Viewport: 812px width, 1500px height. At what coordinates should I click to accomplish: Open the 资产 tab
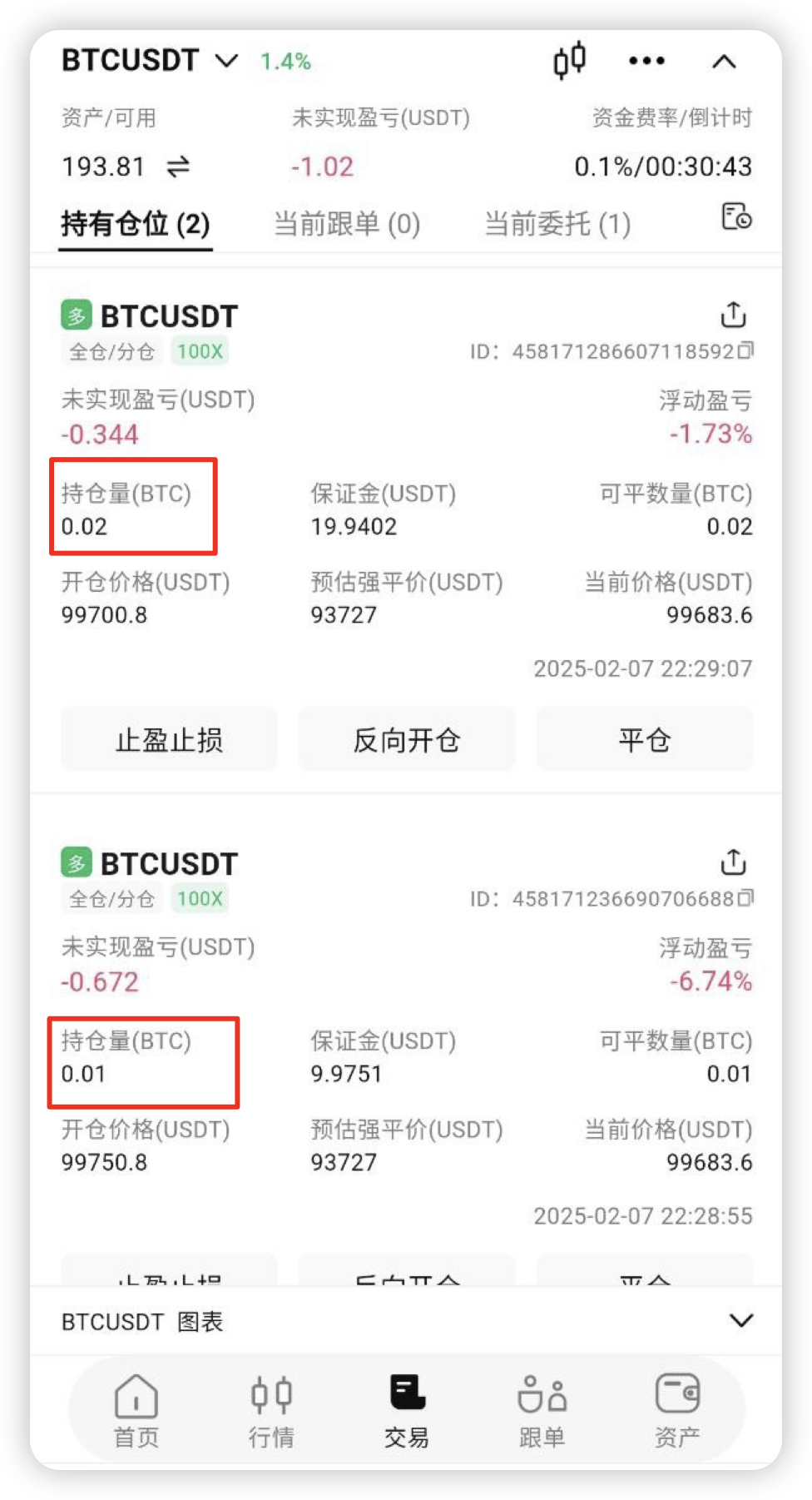point(677,1410)
